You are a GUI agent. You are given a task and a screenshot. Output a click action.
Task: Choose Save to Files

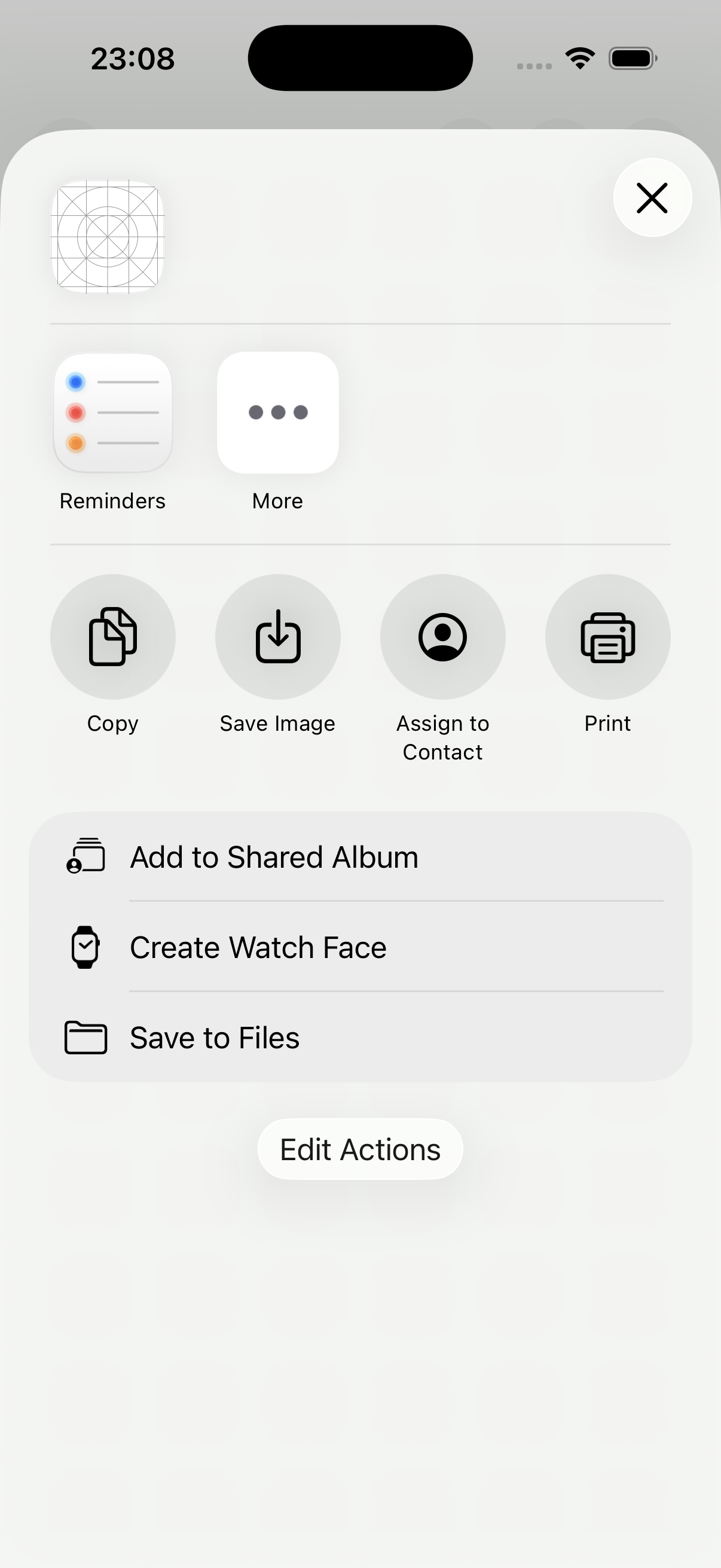pos(360,1037)
